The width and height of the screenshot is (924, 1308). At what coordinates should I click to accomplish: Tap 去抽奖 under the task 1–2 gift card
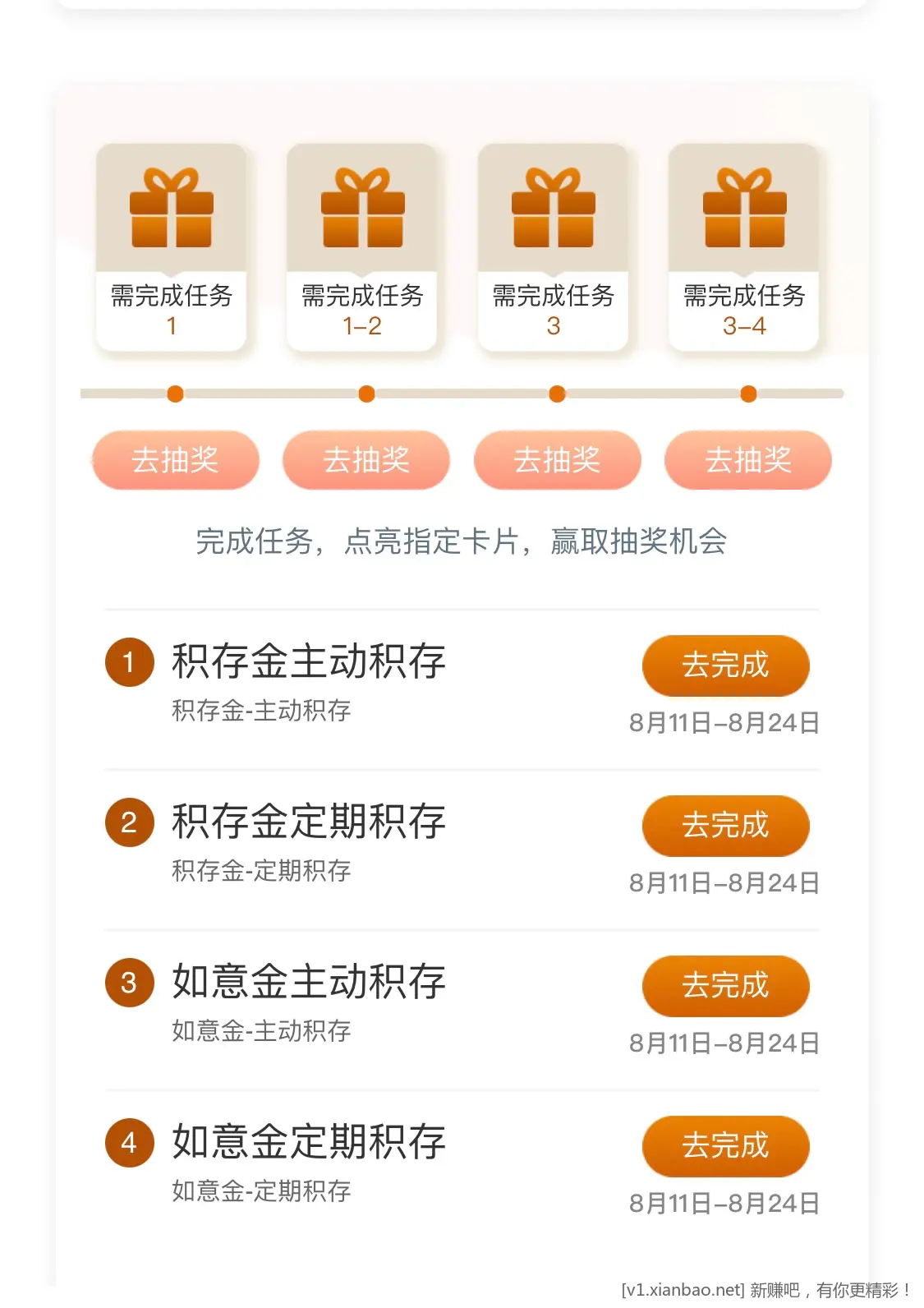366,460
